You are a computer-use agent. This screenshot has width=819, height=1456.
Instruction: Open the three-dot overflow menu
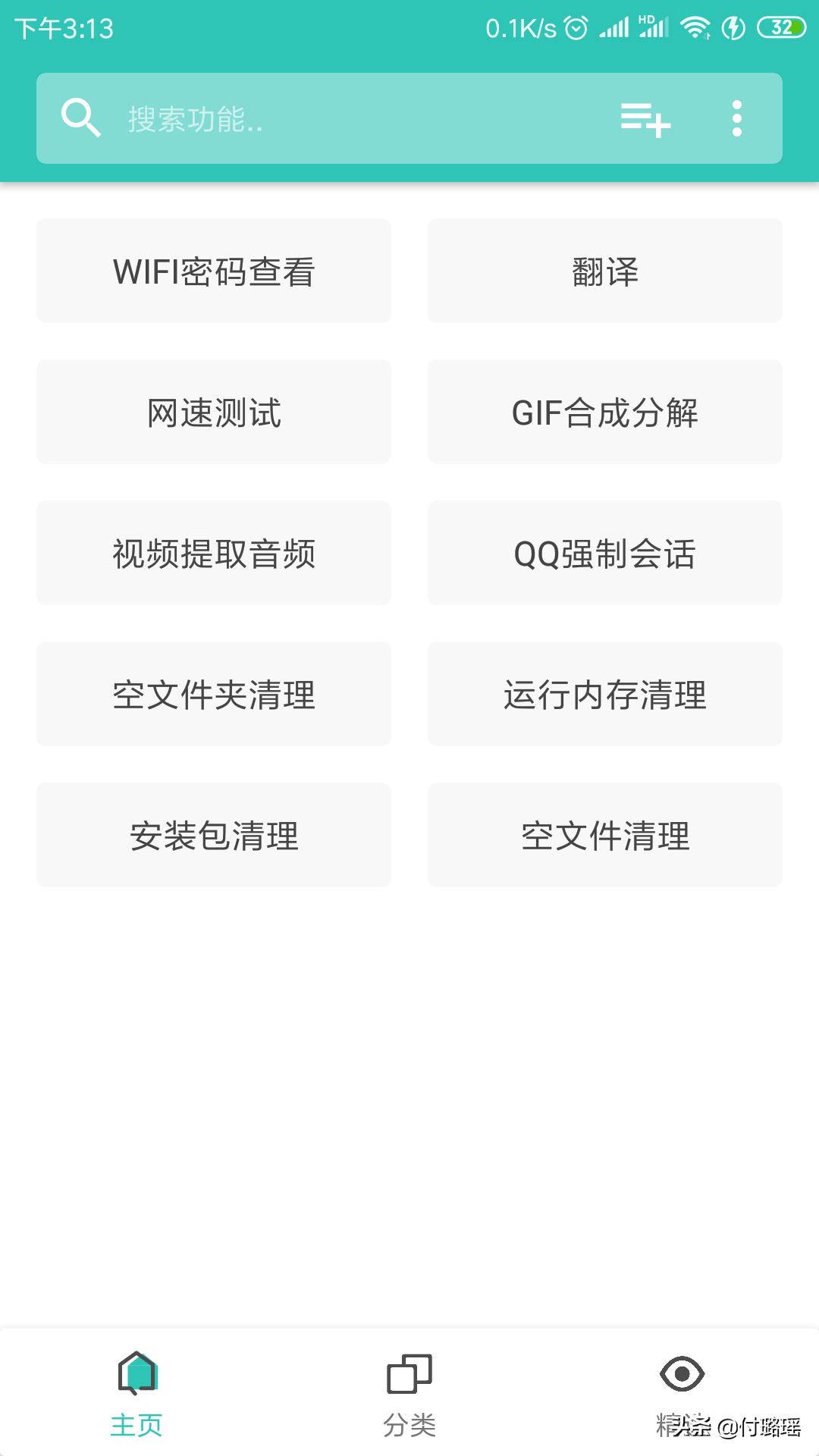click(x=734, y=119)
